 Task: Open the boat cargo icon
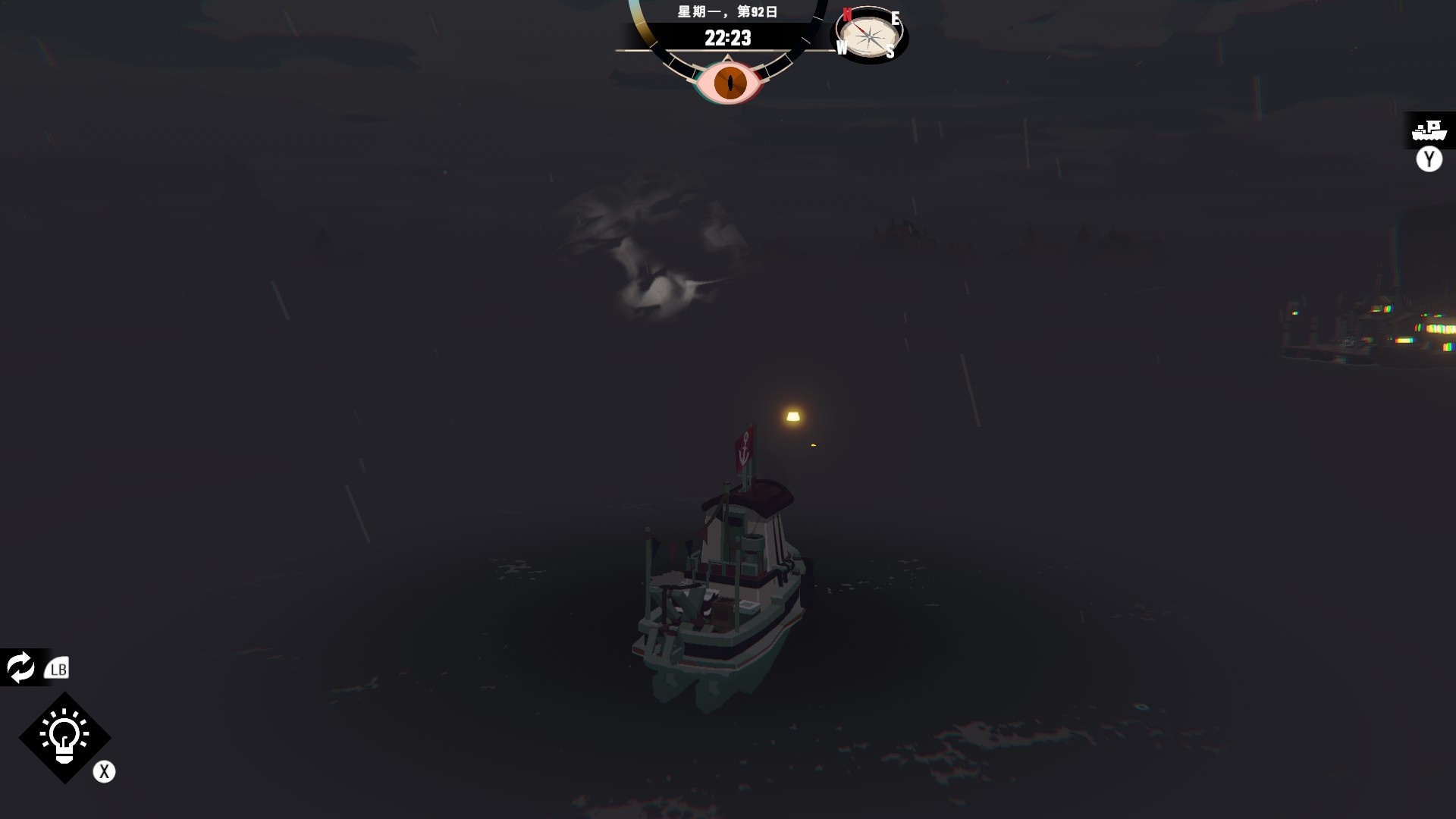click(x=1429, y=130)
